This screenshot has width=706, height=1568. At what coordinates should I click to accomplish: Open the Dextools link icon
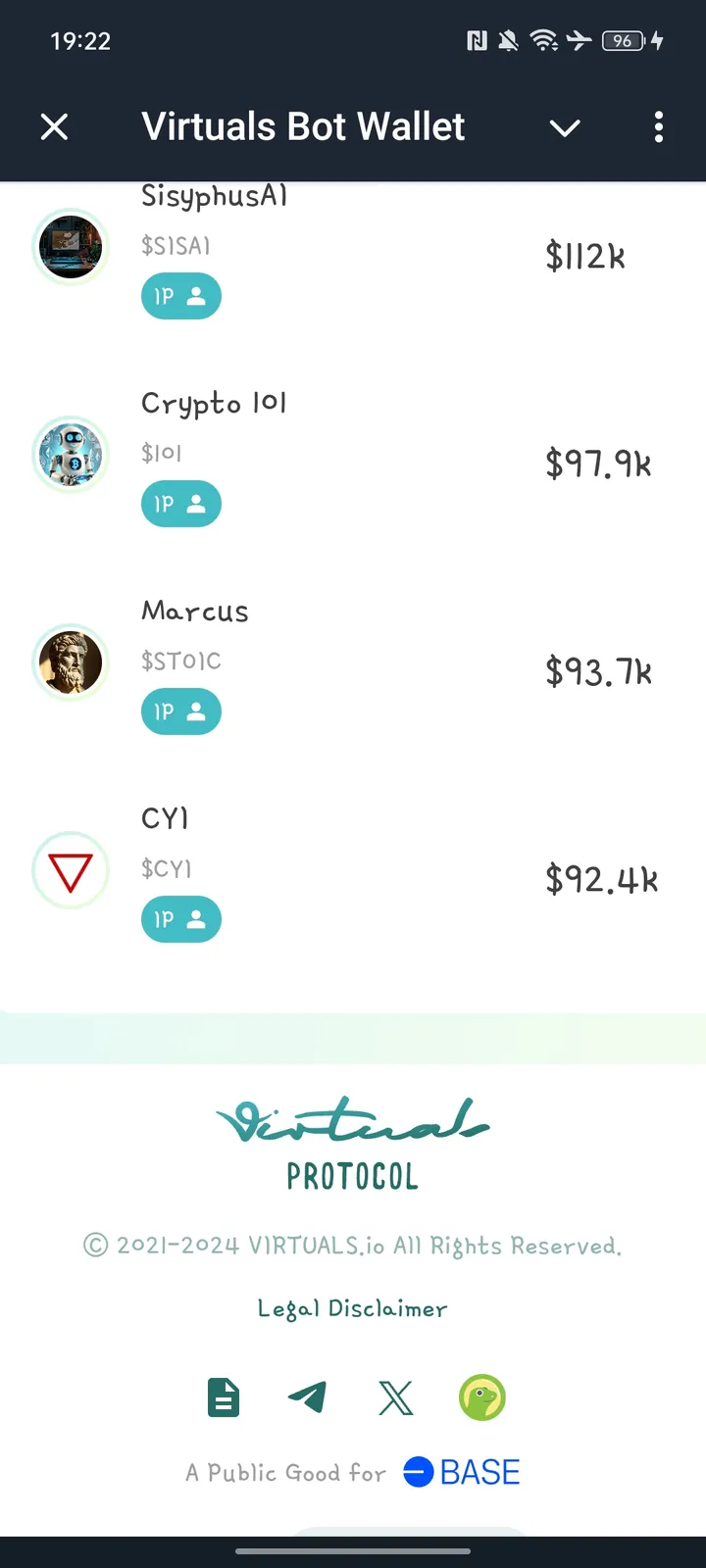(x=481, y=1398)
